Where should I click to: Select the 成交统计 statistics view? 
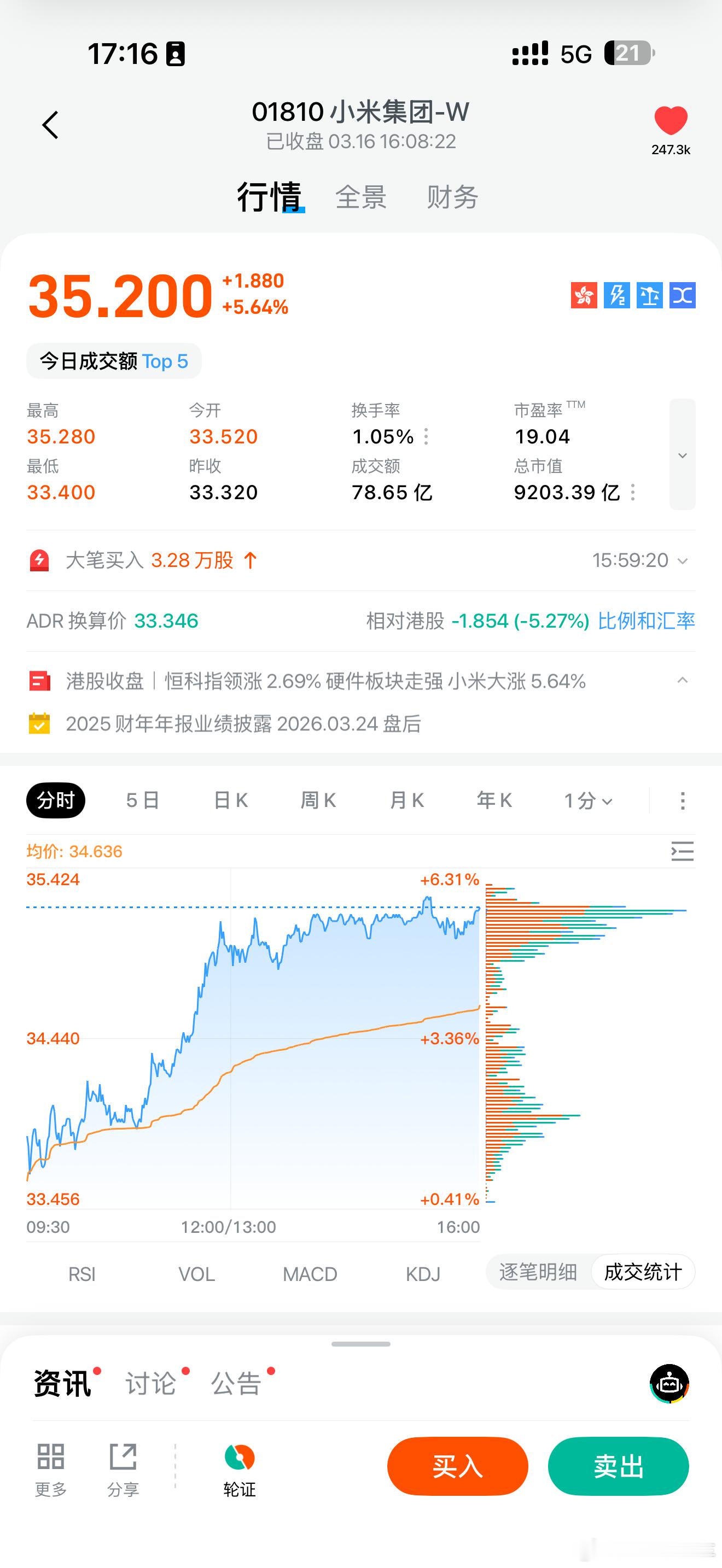tap(643, 1273)
